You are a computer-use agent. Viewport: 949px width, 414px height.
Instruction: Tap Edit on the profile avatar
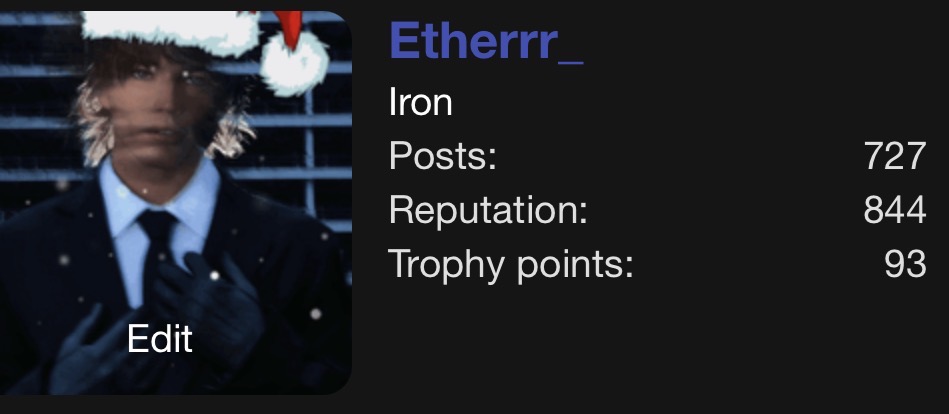[x=160, y=339]
